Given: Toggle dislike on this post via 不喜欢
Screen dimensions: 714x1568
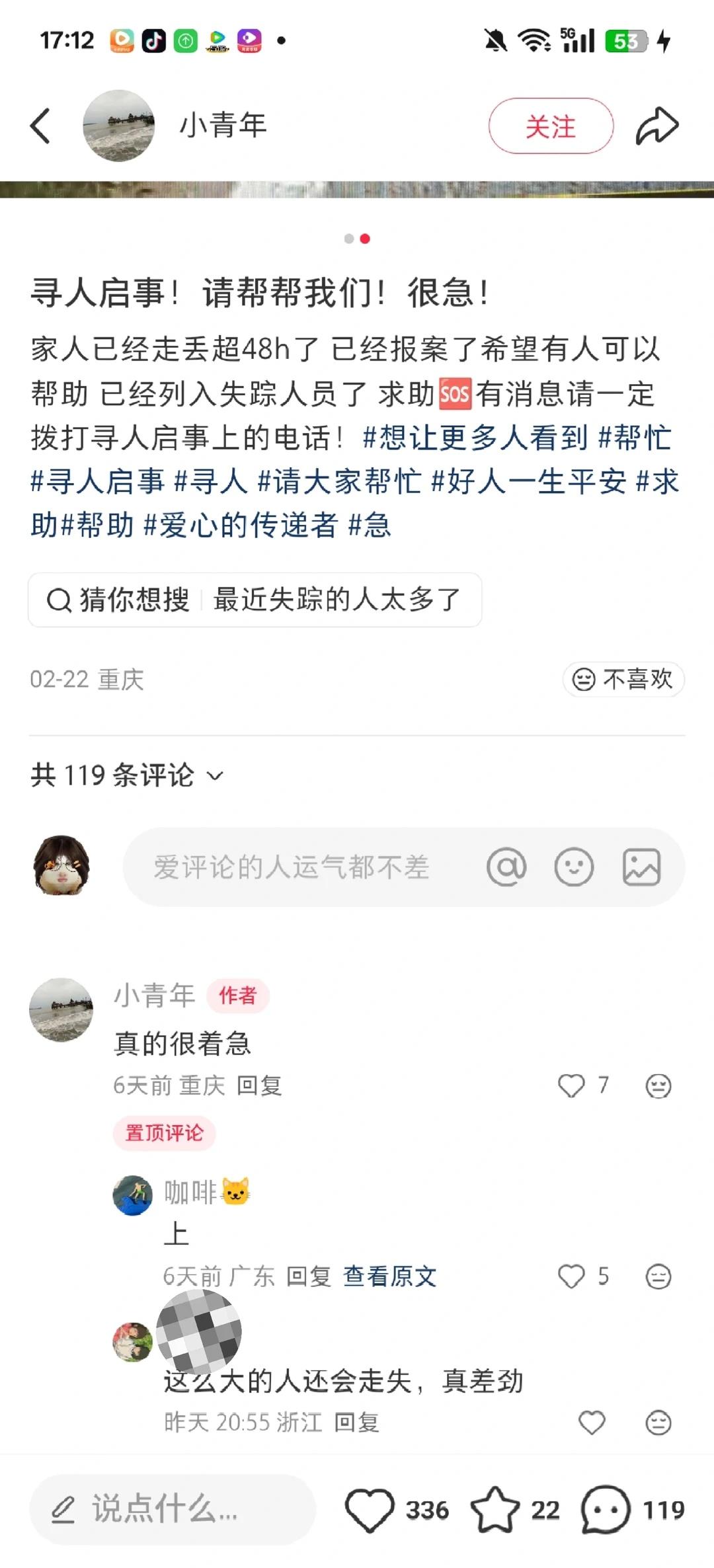Looking at the screenshot, I should coord(622,679).
